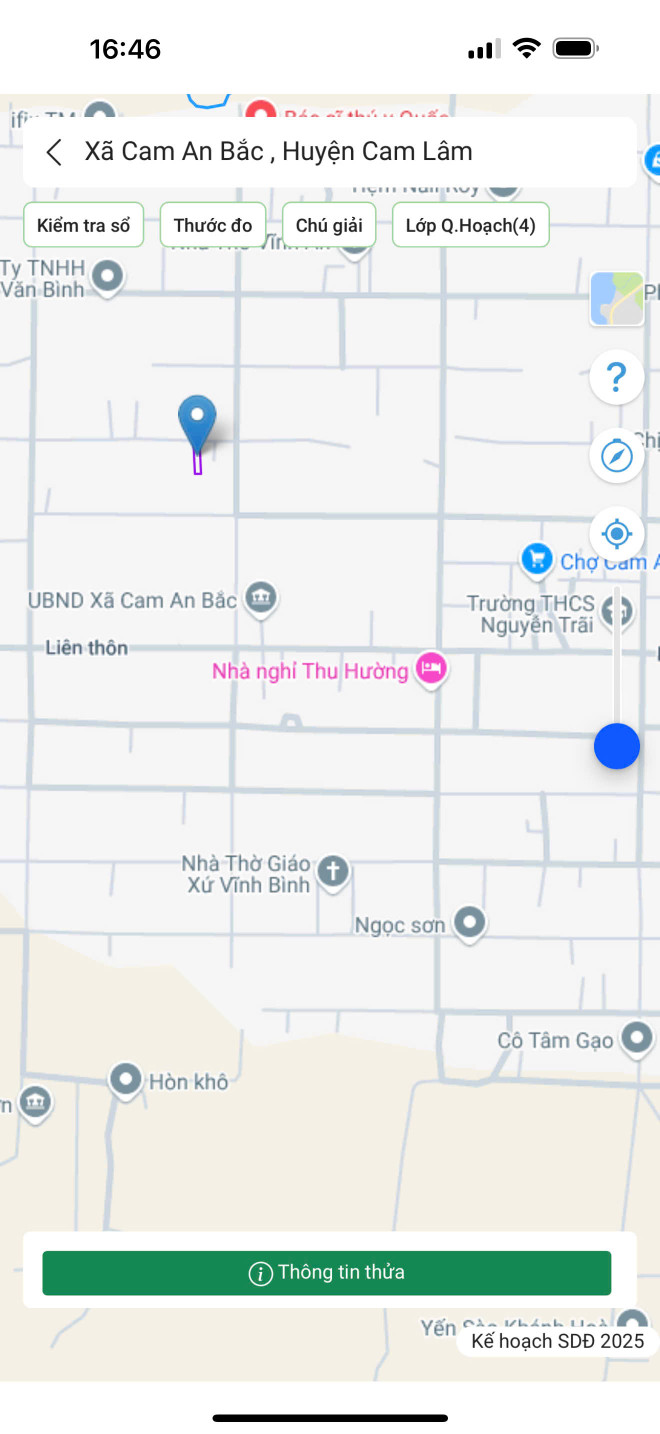Image resolution: width=660 pixels, height=1434 pixels.
Task: Center the map on my current location
Action: click(616, 533)
